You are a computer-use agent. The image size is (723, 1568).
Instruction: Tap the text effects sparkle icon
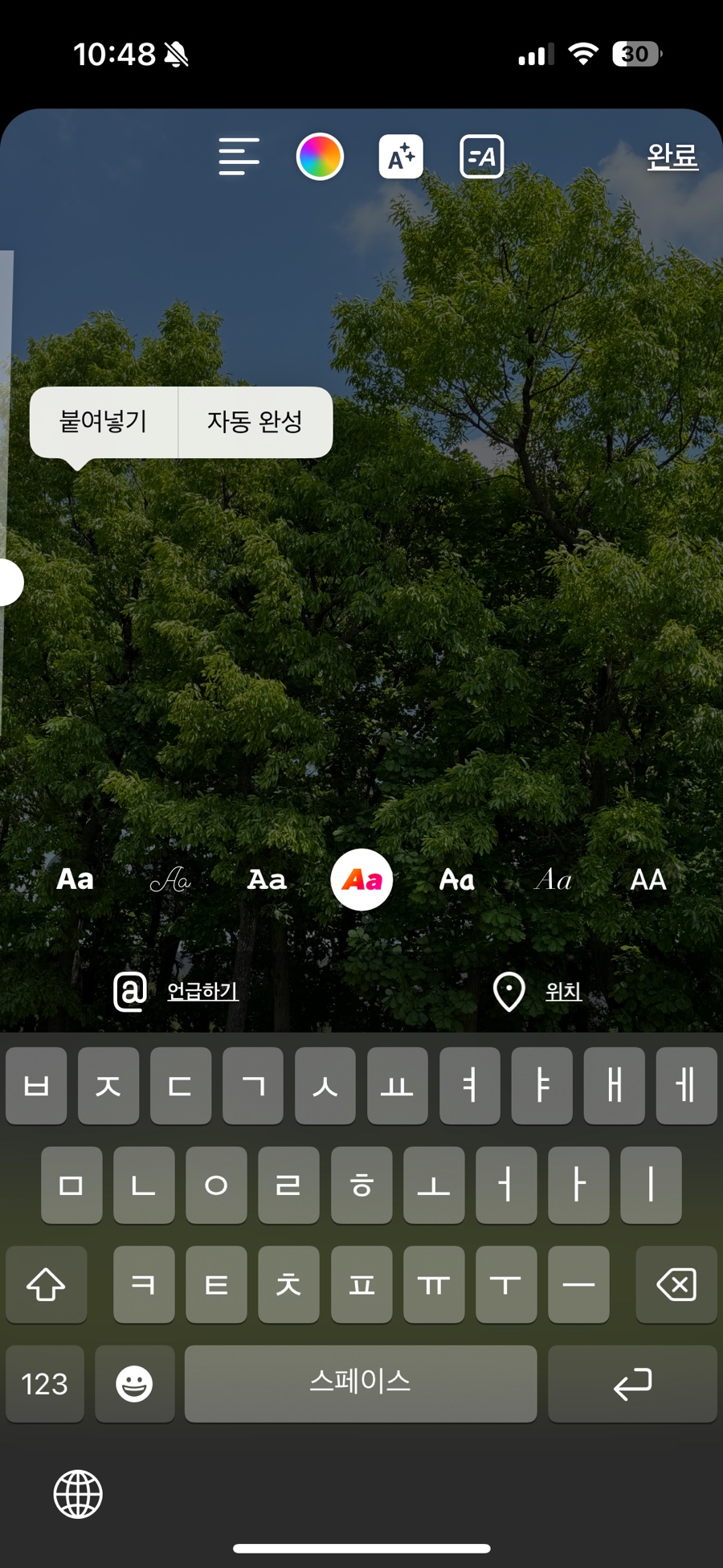point(401,157)
